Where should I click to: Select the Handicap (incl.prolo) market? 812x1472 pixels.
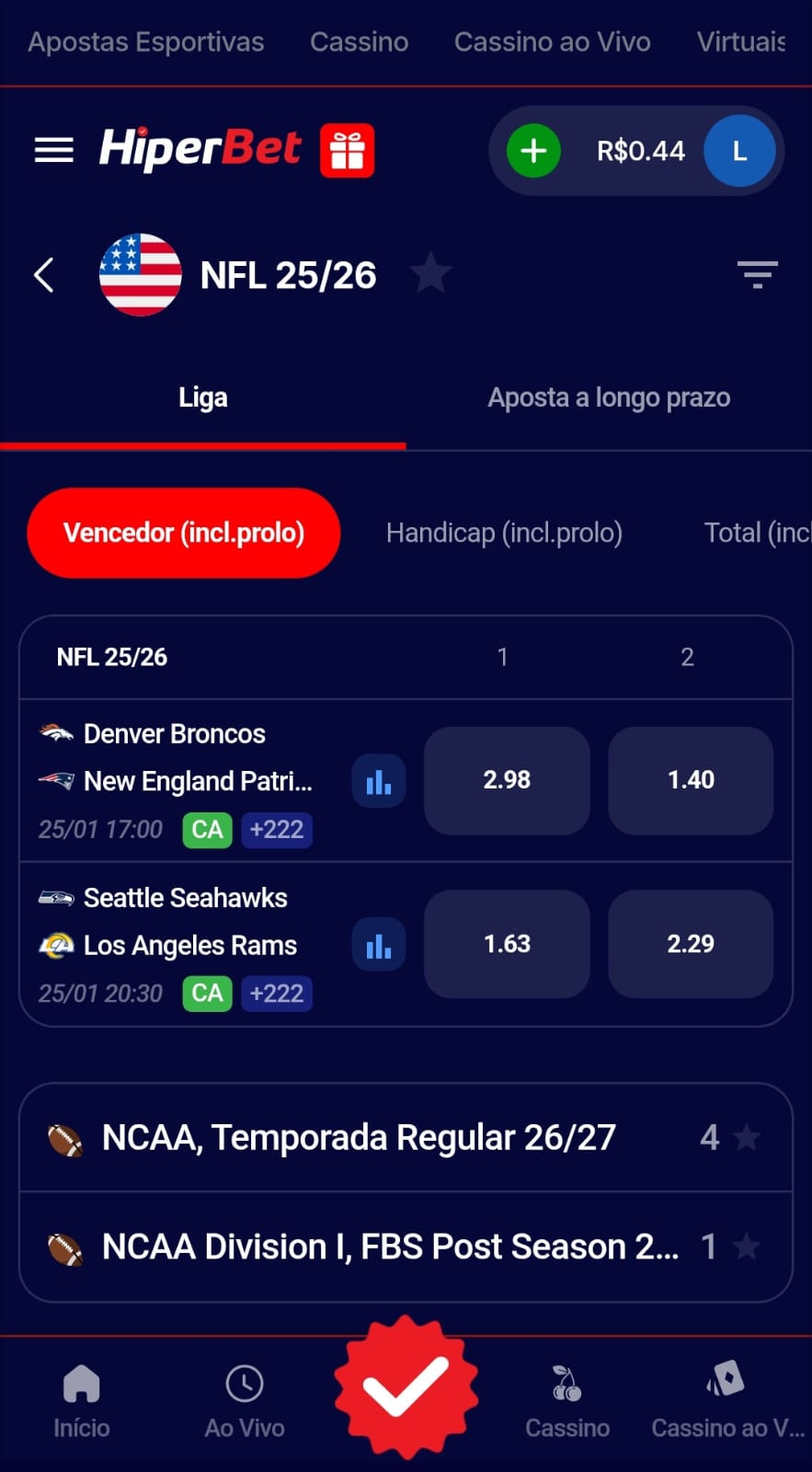(x=503, y=533)
